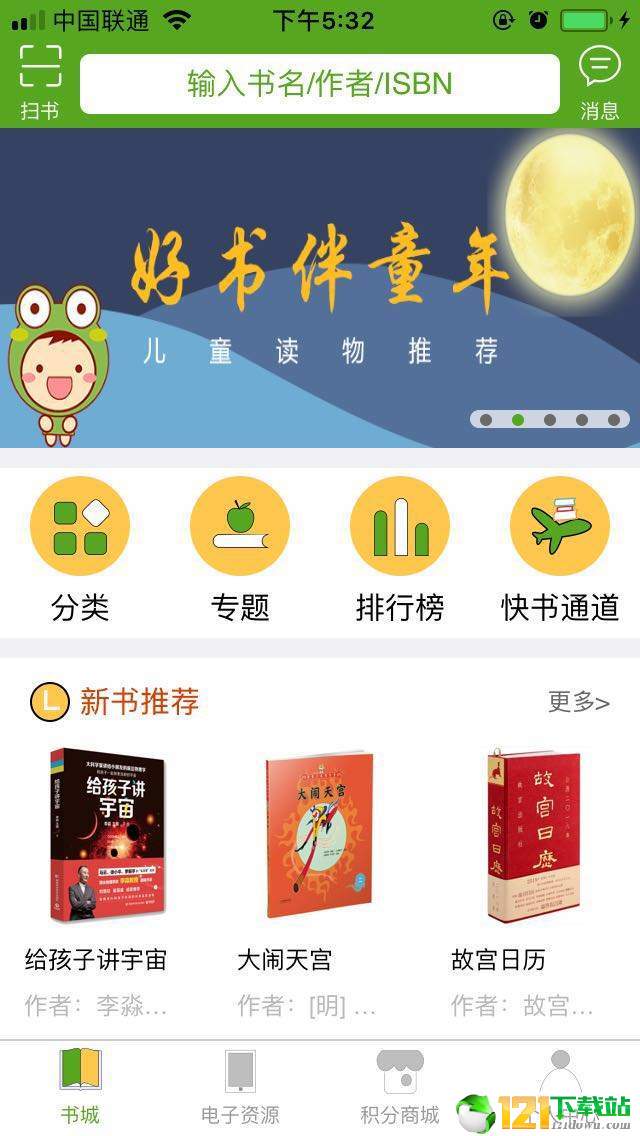
Task: Open the 消息 messages icon
Action: click(599, 82)
